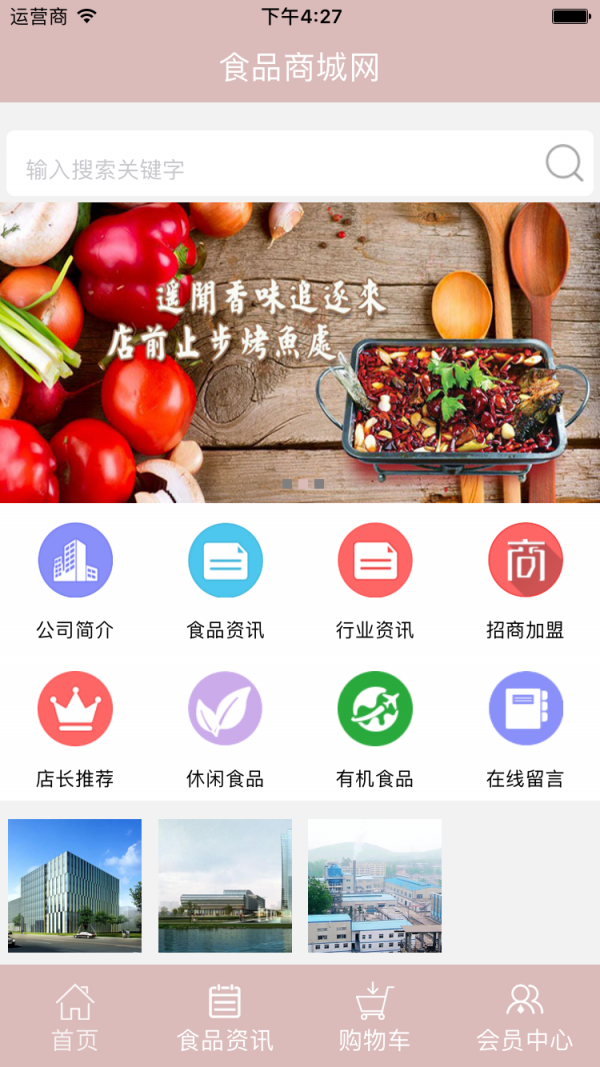The height and width of the screenshot is (1067, 600).
Task: Tap the magnifier search icon
Action: click(x=564, y=163)
